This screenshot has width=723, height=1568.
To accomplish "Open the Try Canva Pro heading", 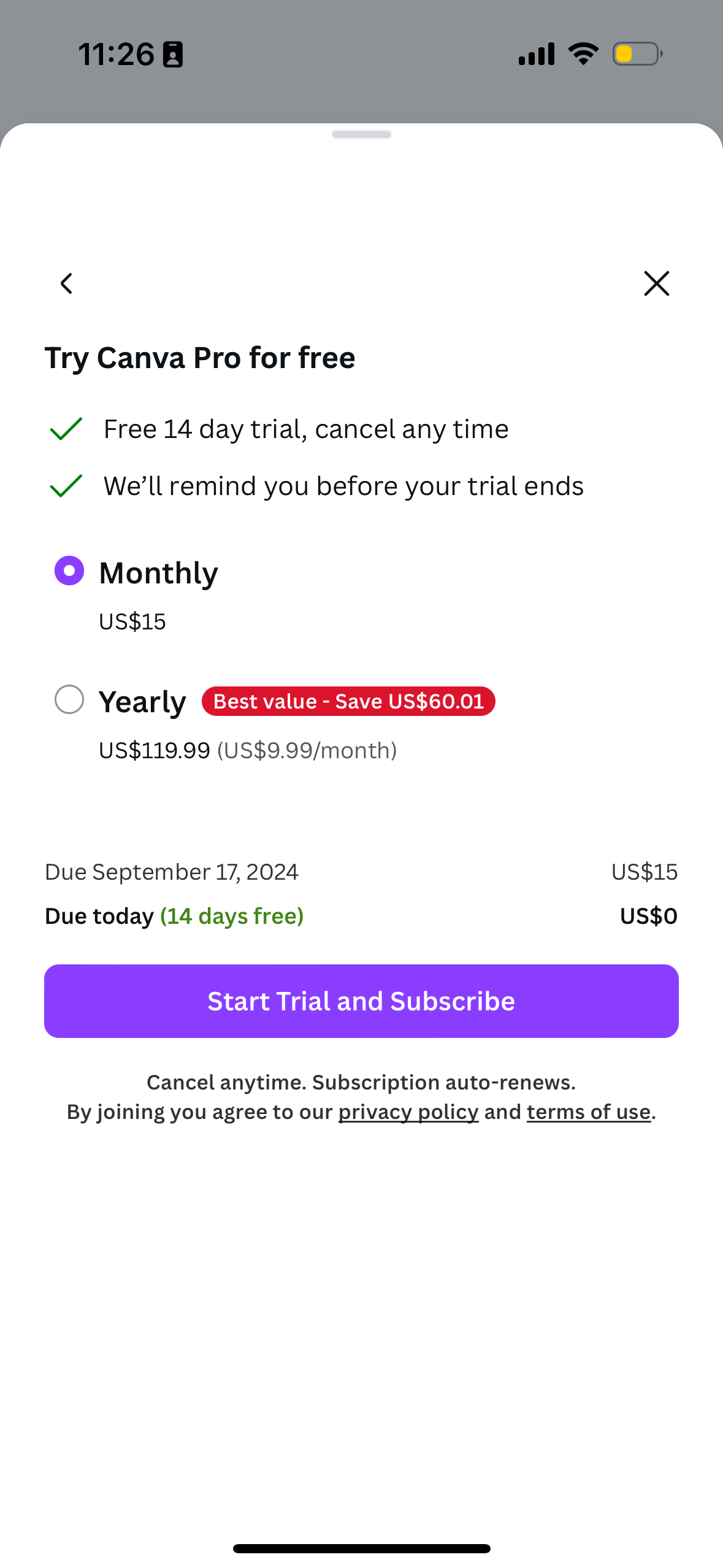I will (199, 357).
